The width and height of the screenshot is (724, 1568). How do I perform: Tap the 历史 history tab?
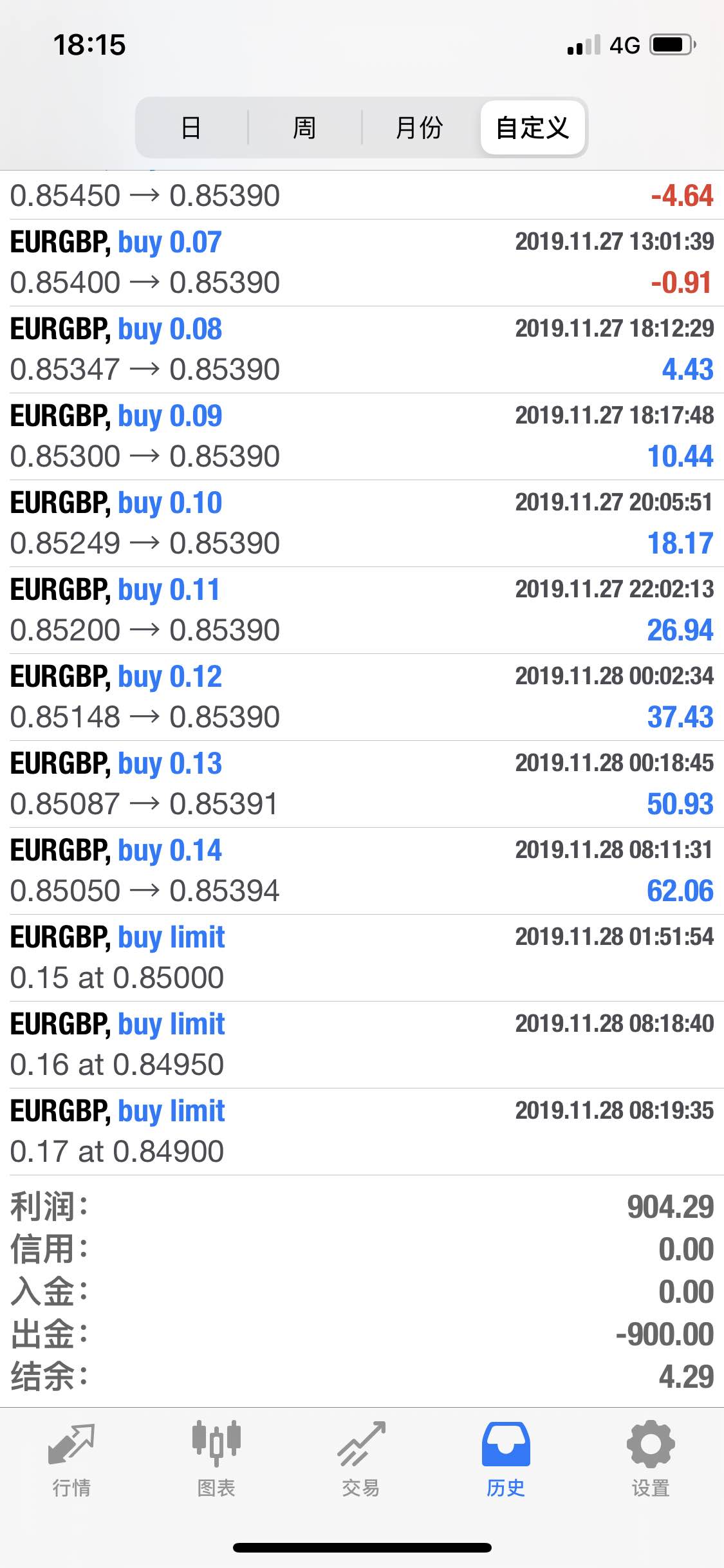point(506,1459)
